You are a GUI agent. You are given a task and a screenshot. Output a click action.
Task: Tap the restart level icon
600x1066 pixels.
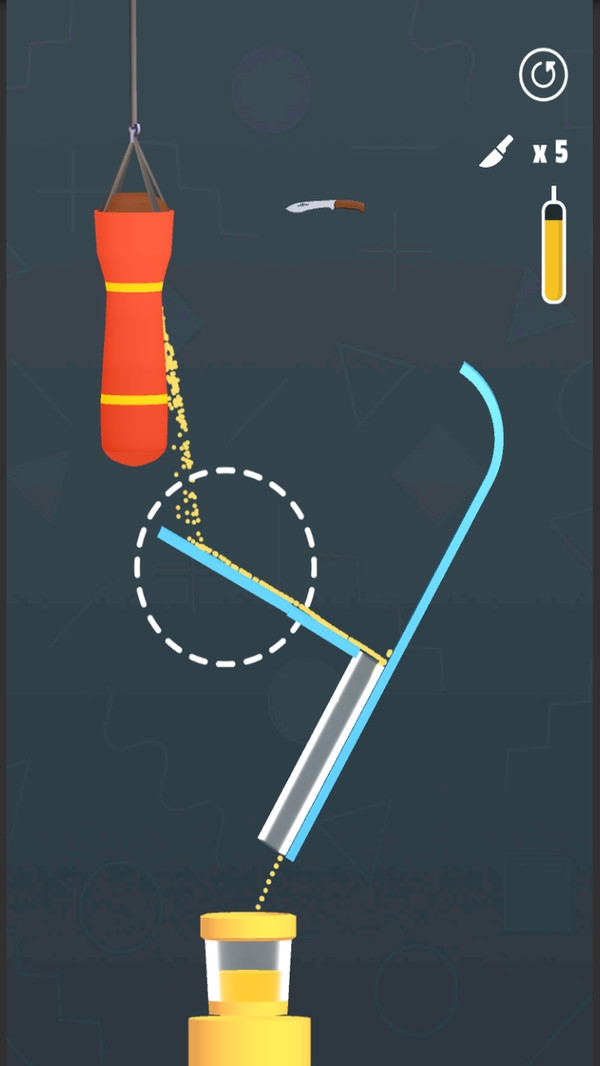543,75
